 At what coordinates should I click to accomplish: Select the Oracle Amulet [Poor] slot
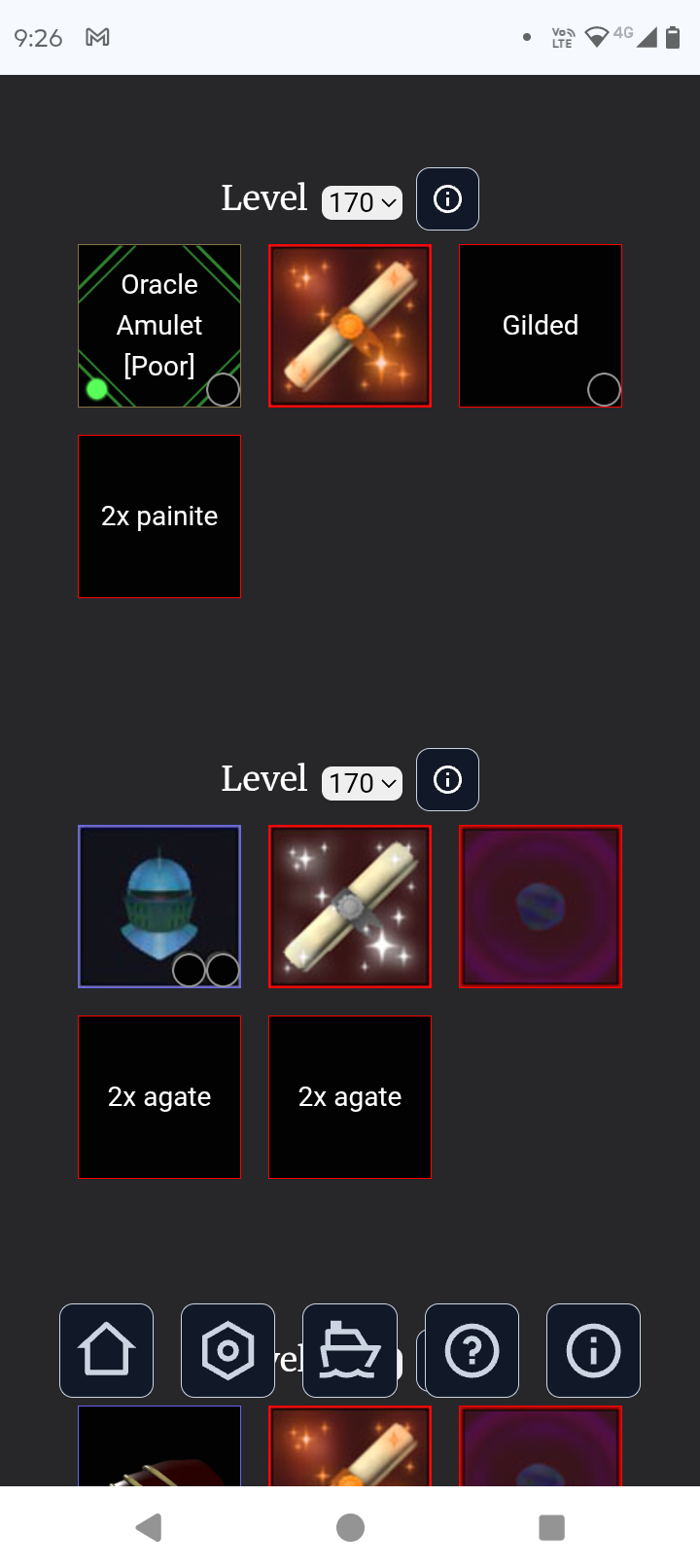pos(159,325)
